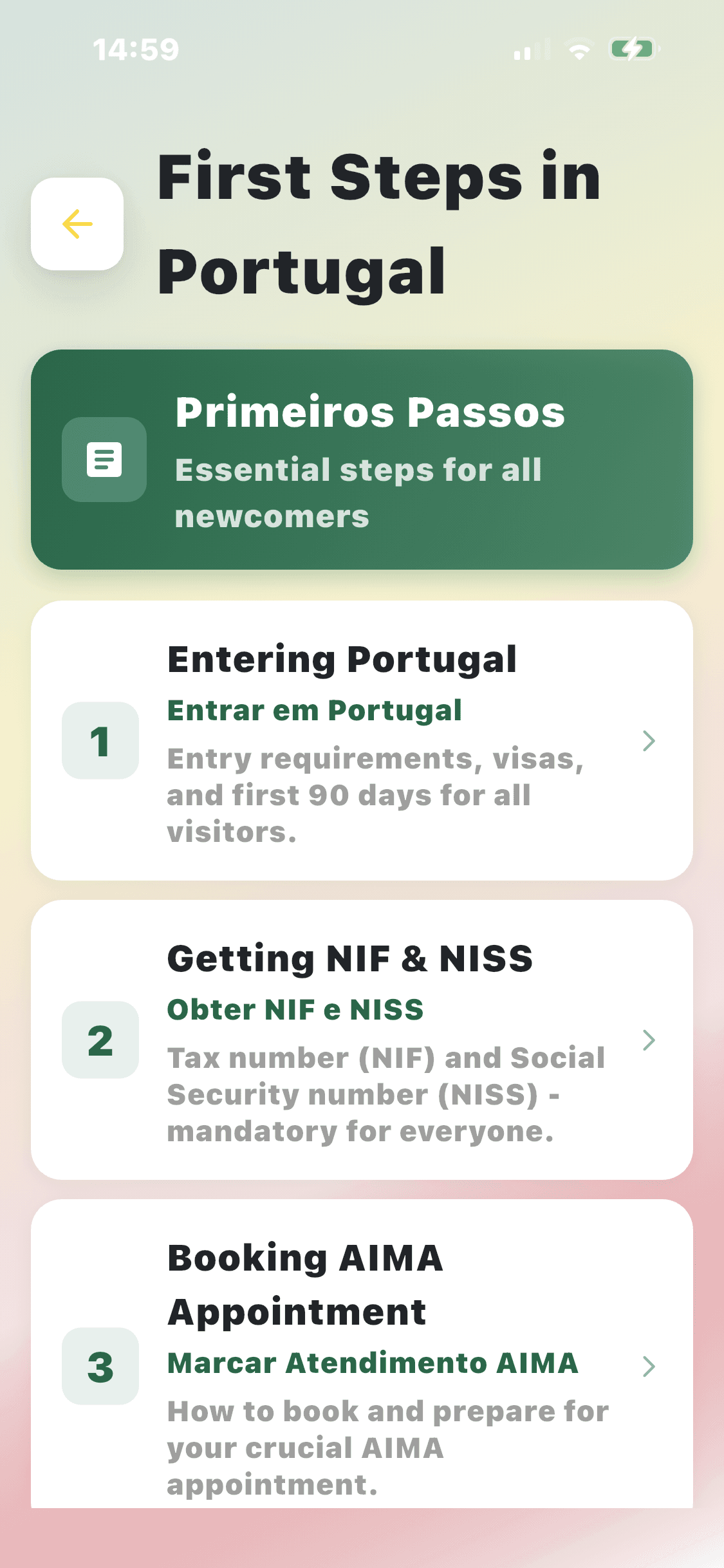
Task: Expand the Getting NIF & NISS chevron
Action: click(649, 1040)
